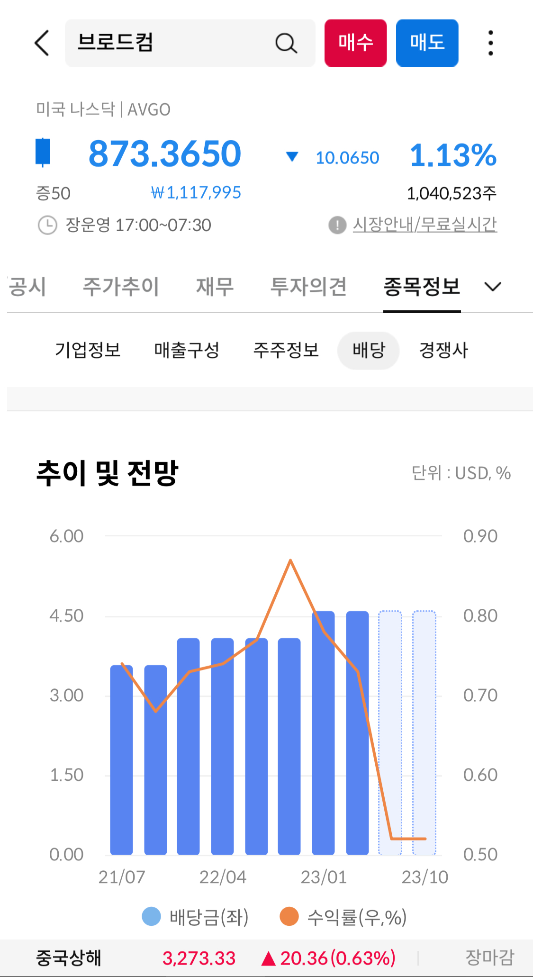This screenshot has width=533, height=977.
Task: Open the 중국상해 index ticker bar
Action: tap(266, 957)
